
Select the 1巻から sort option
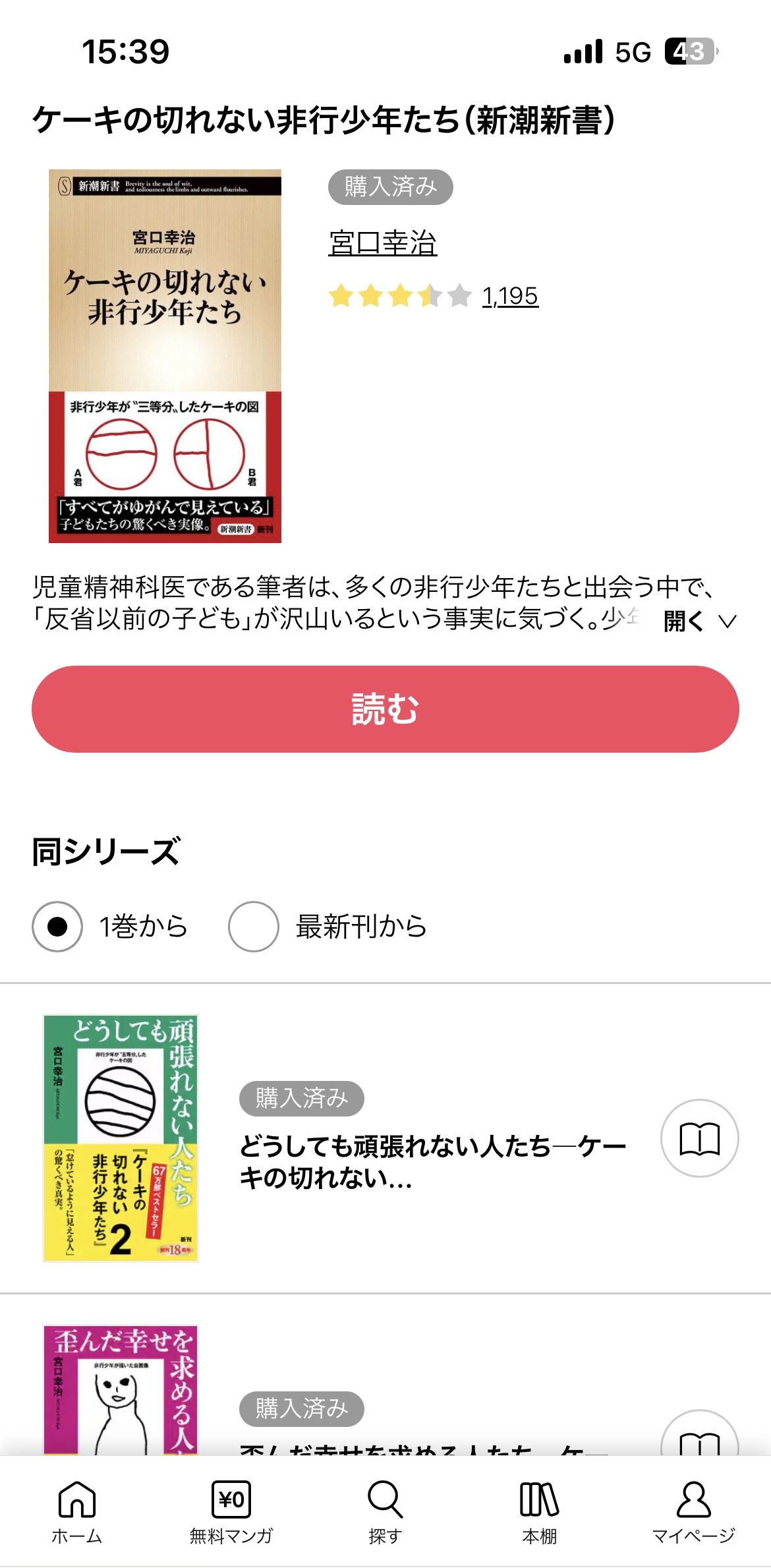(57, 927)
